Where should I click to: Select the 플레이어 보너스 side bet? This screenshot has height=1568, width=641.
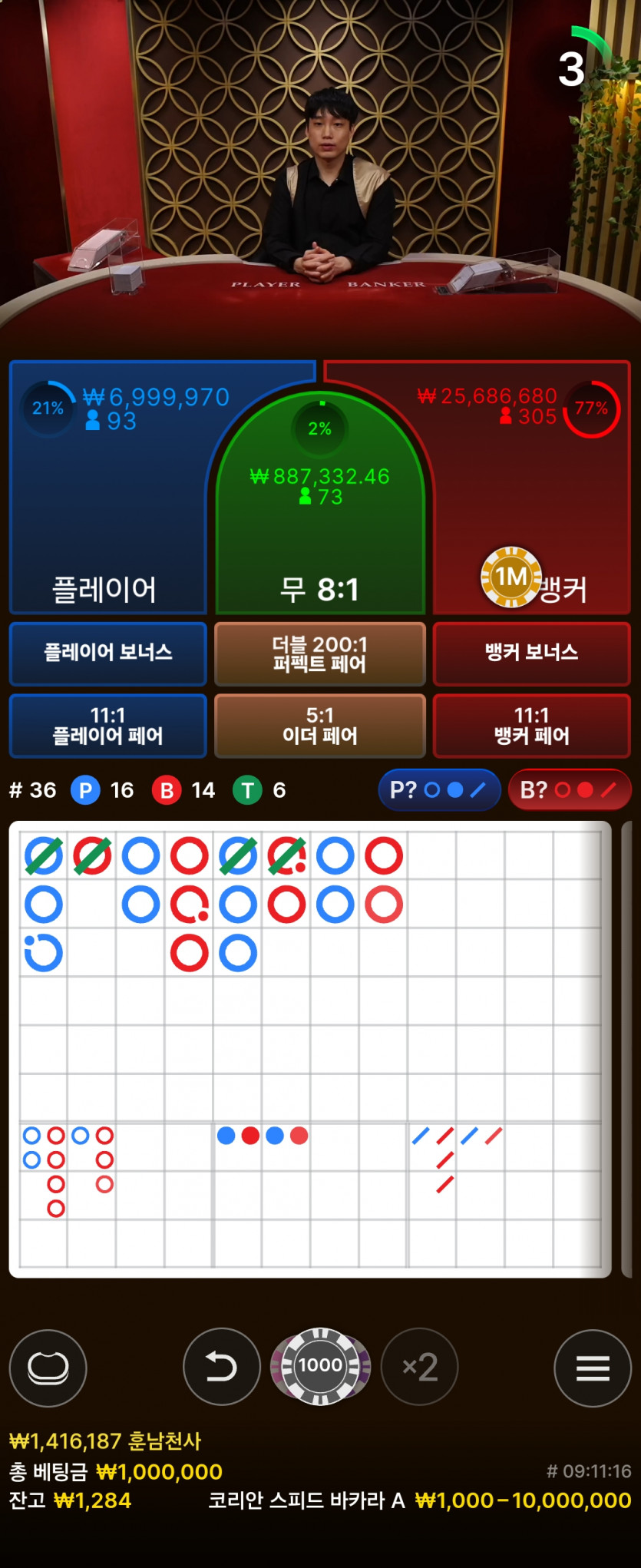click(x=108, y=653)
